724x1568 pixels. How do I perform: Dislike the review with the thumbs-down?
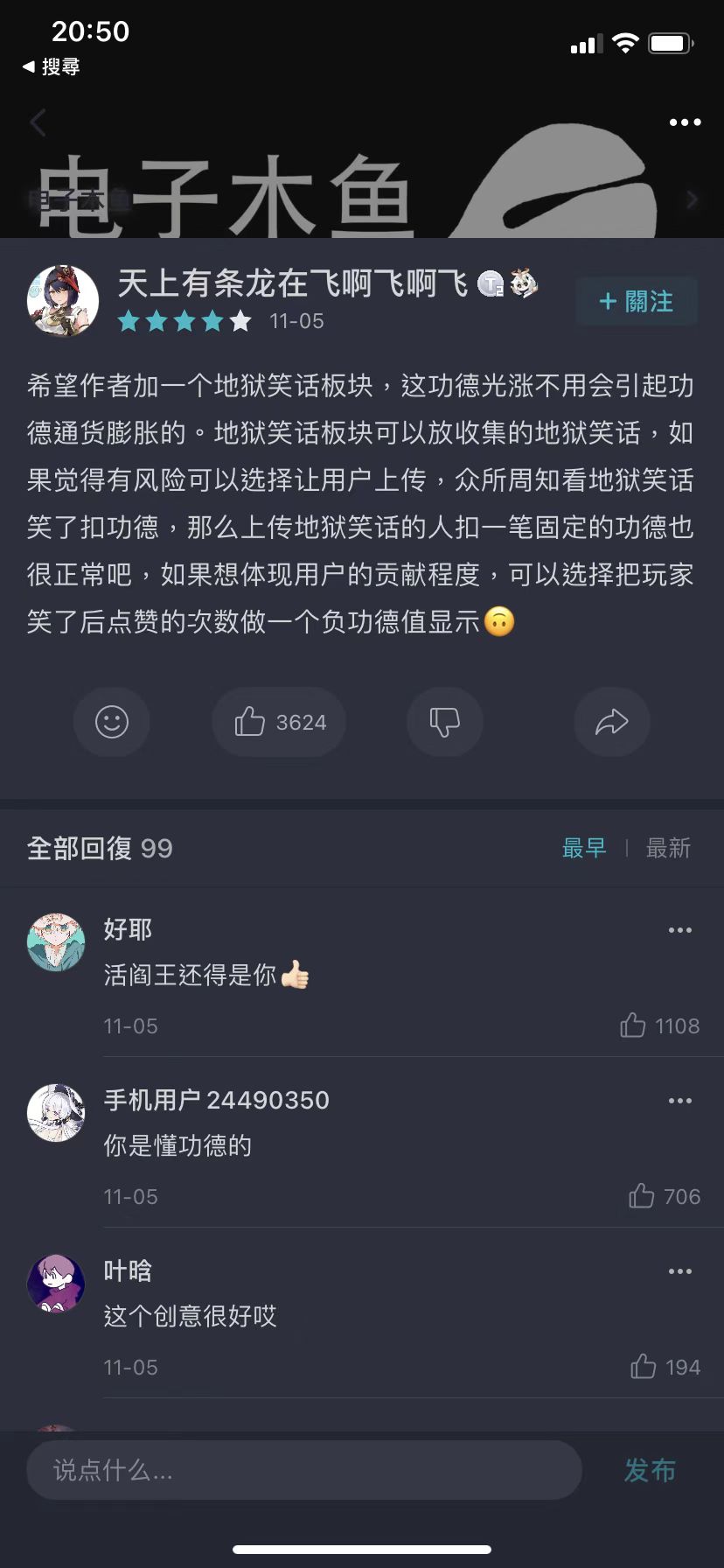point(444,722)
